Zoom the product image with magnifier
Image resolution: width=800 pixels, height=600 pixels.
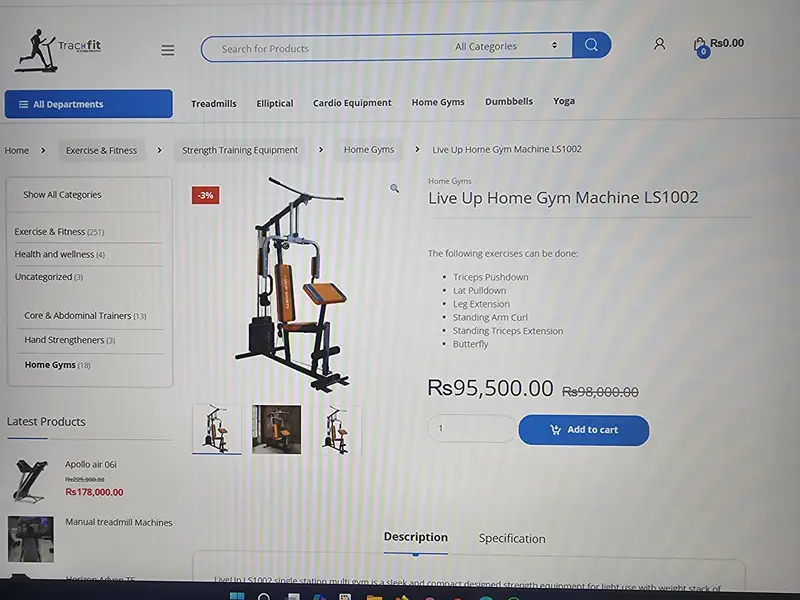pyautogui.click(x=395, y=188)
